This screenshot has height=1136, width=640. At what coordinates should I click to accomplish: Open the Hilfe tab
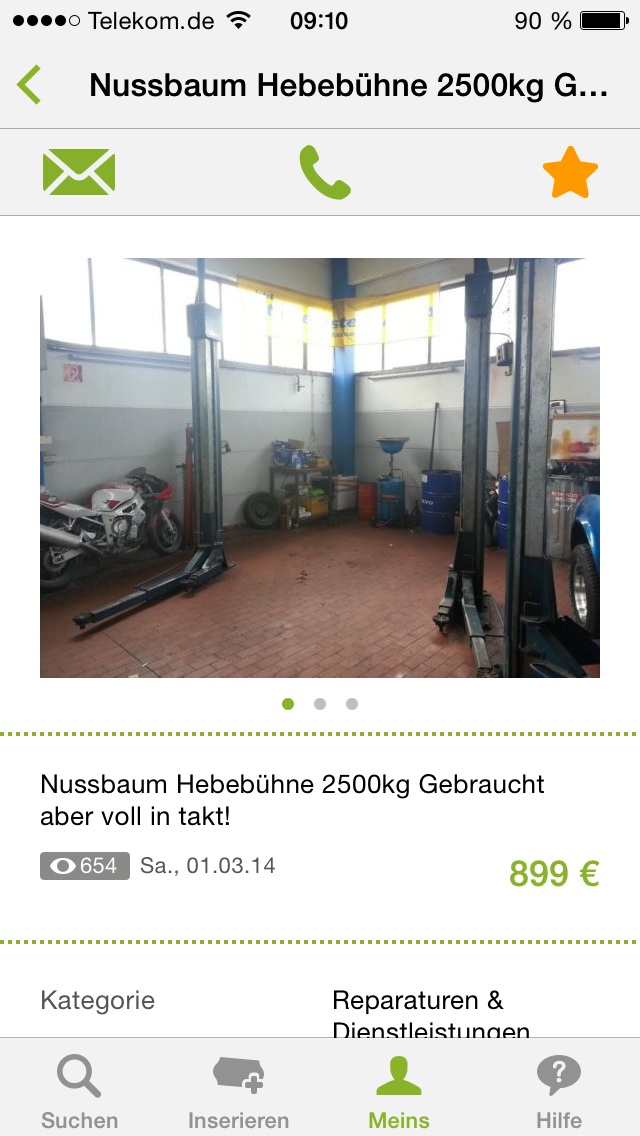[x=558, y=1090]
